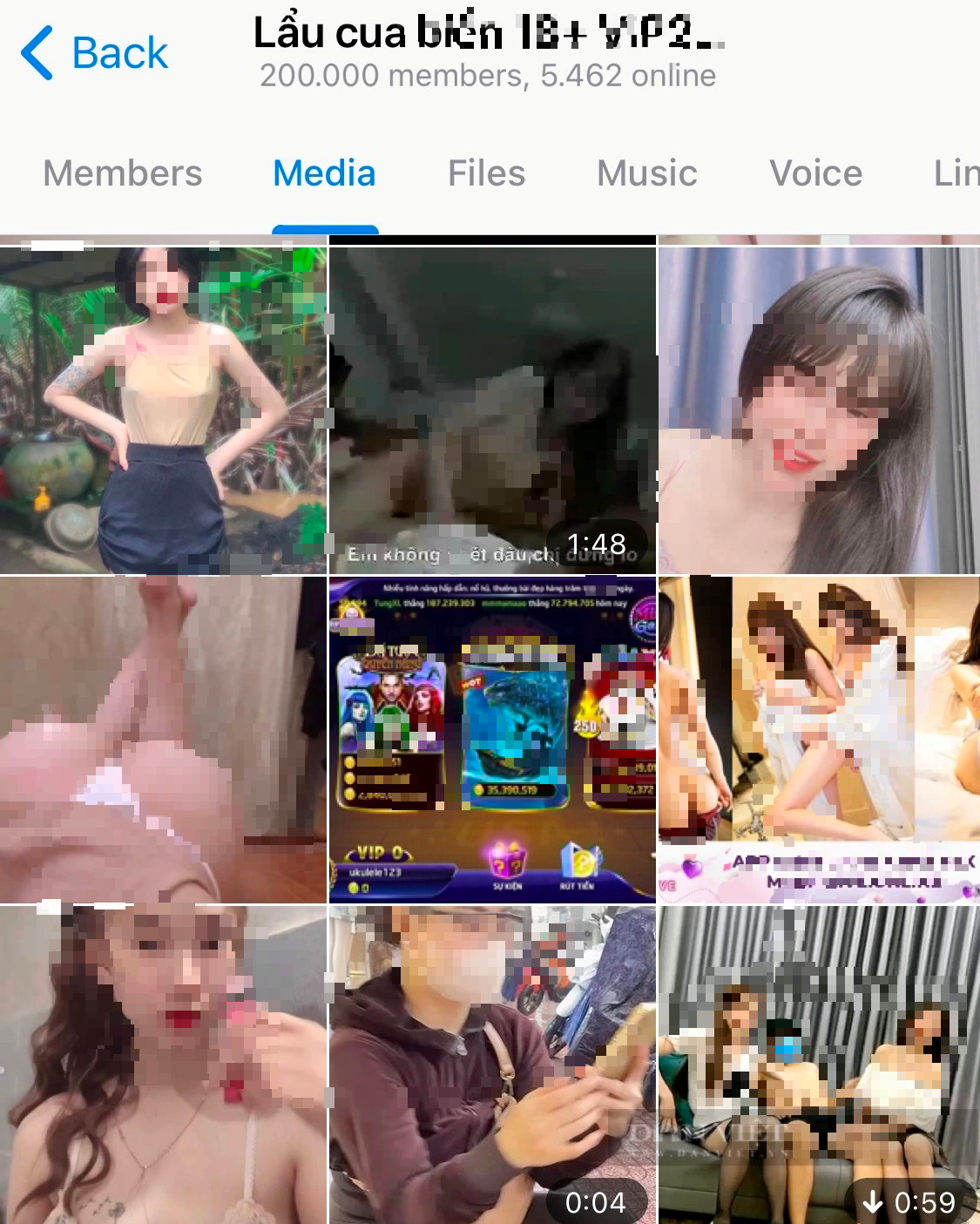Image resolution: width=980 pixels, height=1224 pixels.
Task: Download the 0:59 video
Action: [874, 1203]
